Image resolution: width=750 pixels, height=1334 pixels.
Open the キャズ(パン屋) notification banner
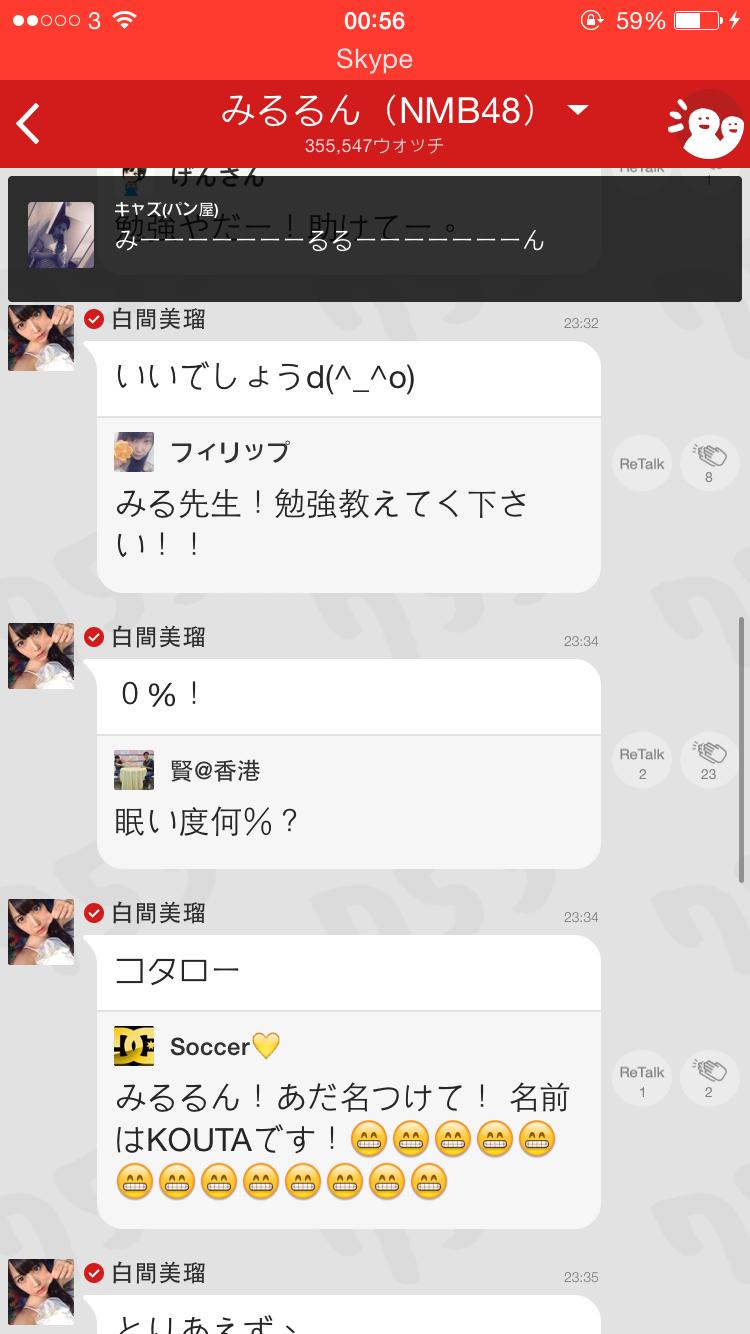point(374,238)
